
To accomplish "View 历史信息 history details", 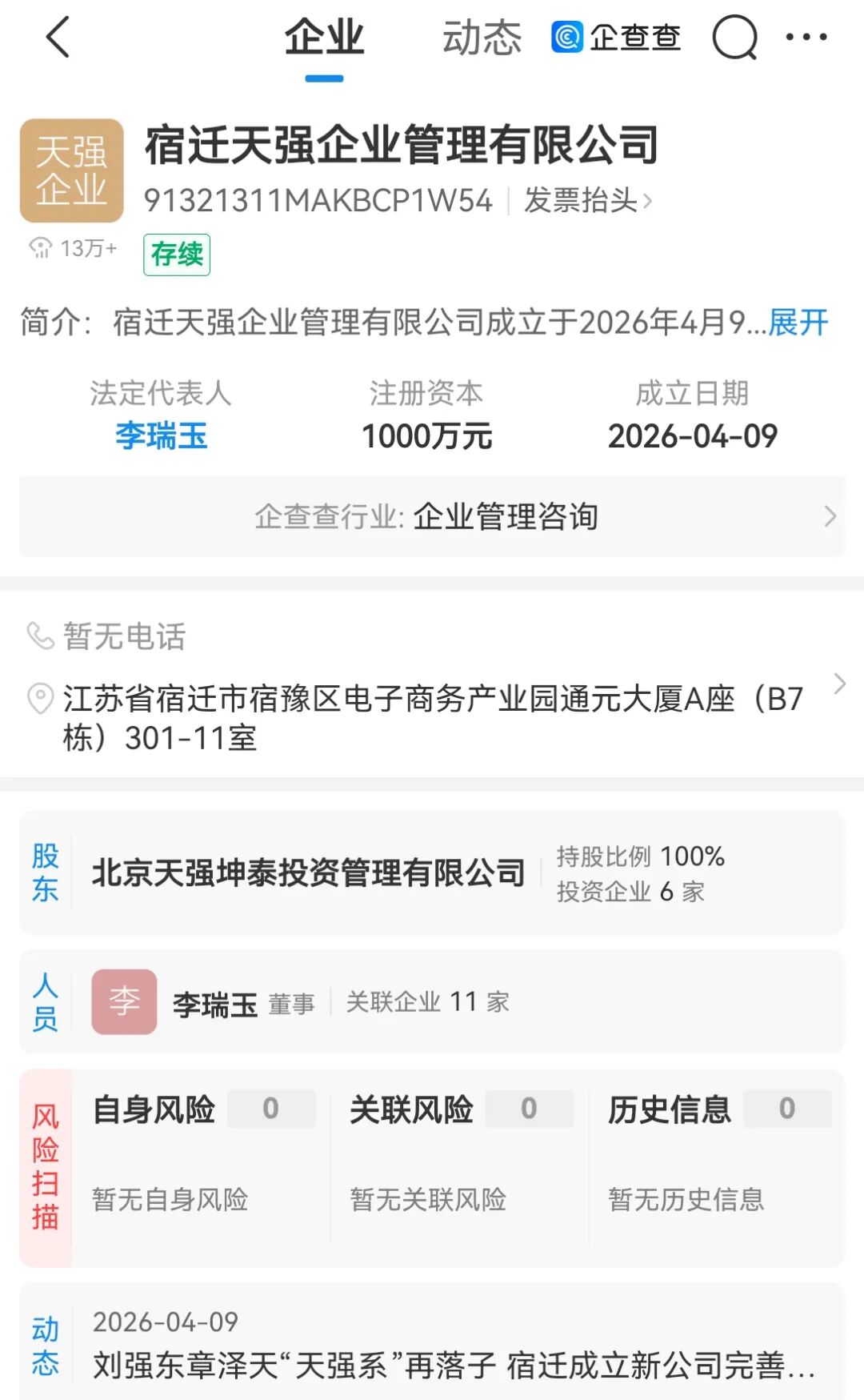I will [x=718, y=1153].
